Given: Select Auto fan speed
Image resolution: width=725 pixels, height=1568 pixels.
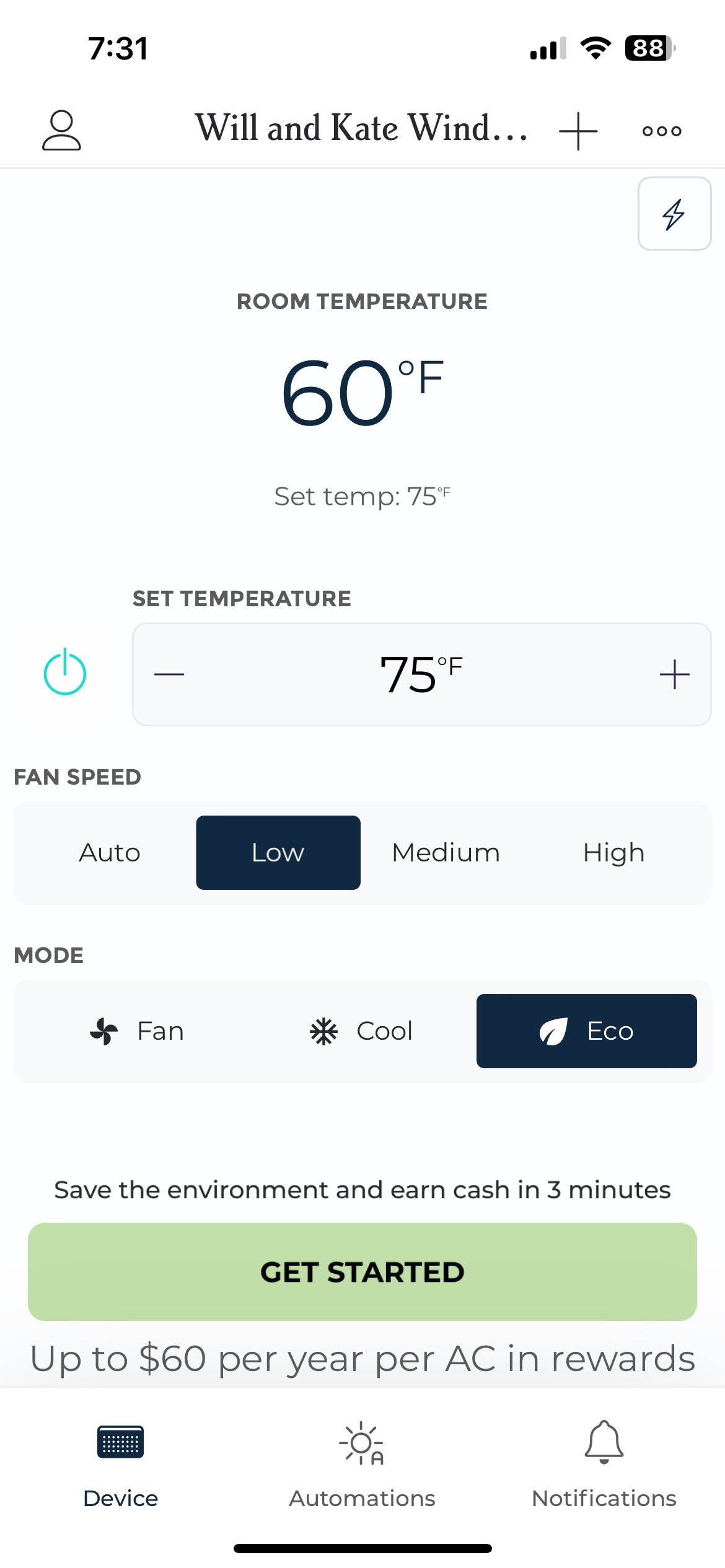Looking at the screenshot, I should tap(109, 852).
